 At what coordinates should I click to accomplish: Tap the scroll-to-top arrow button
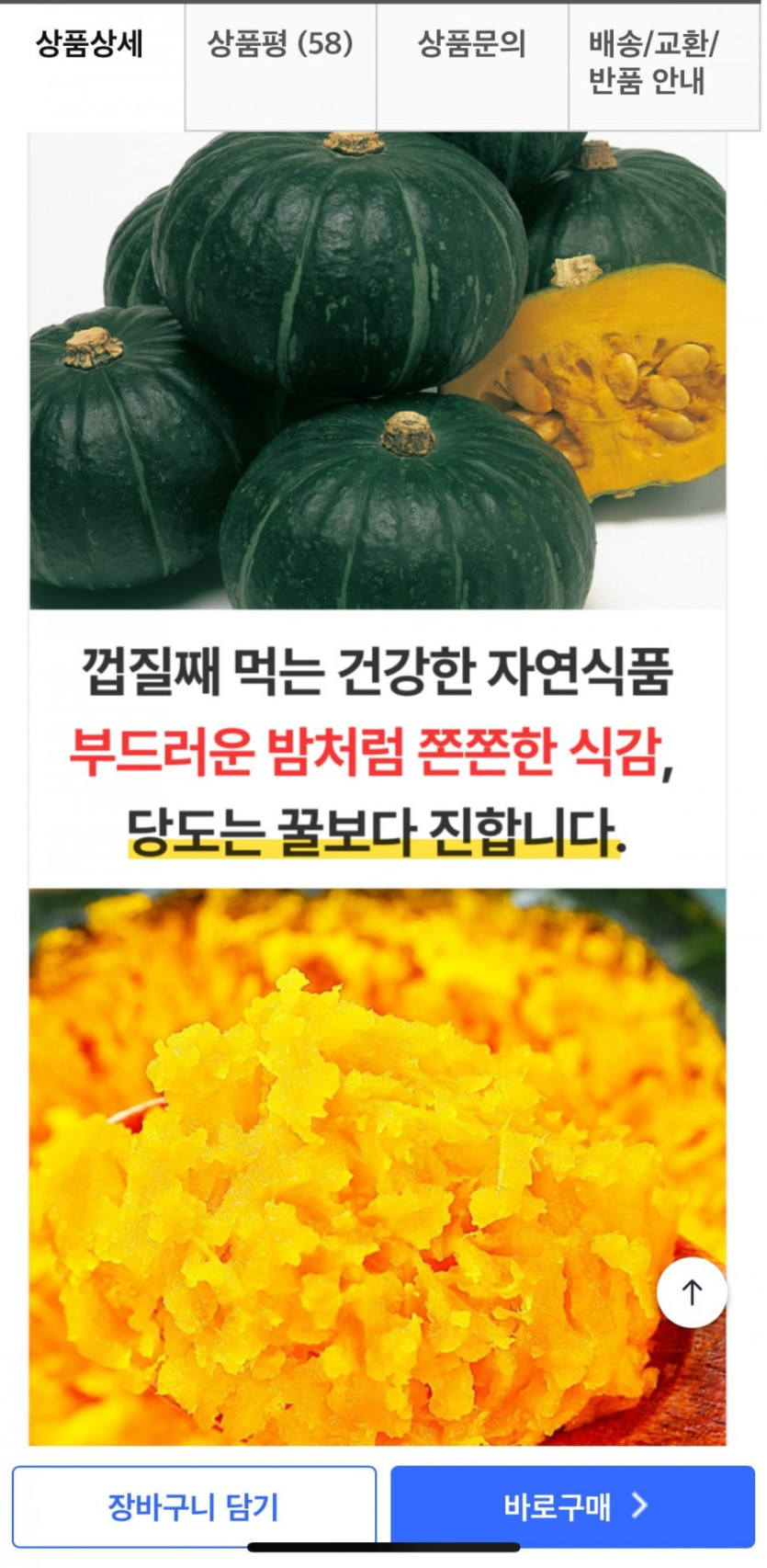pyautogui.click(x=693, y=1291)
